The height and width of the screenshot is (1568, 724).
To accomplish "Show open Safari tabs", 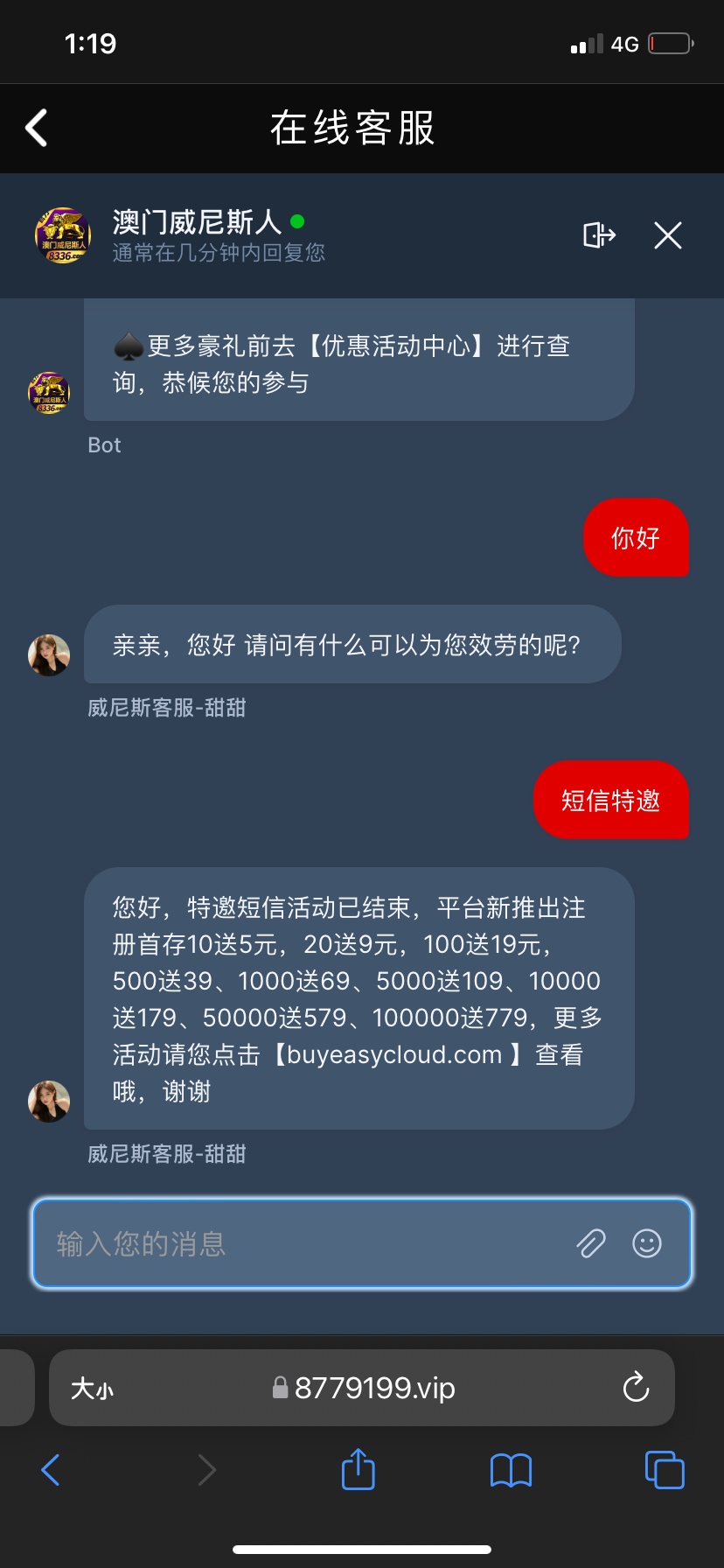I will point(665,1470).
